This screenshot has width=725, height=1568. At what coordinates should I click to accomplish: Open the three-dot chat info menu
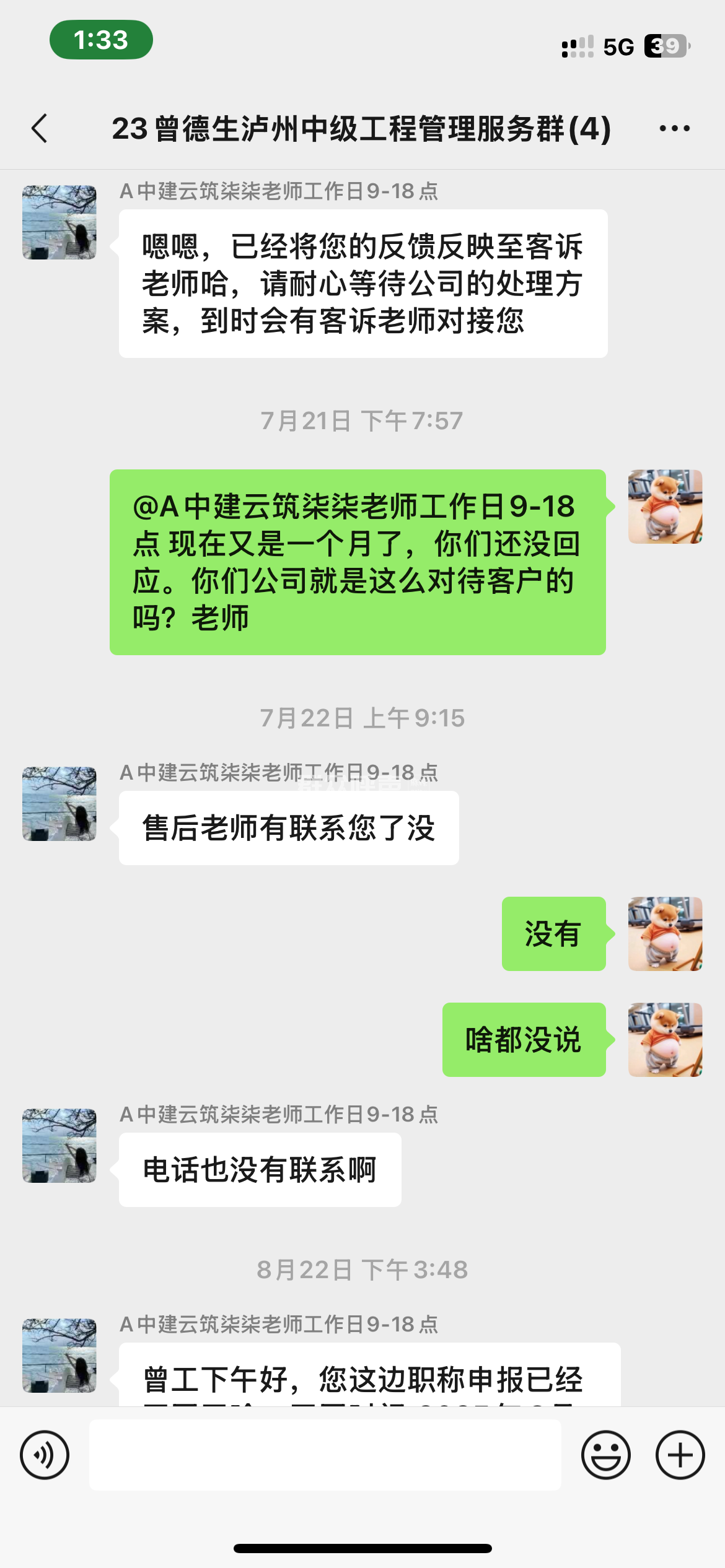coord(674,129)
